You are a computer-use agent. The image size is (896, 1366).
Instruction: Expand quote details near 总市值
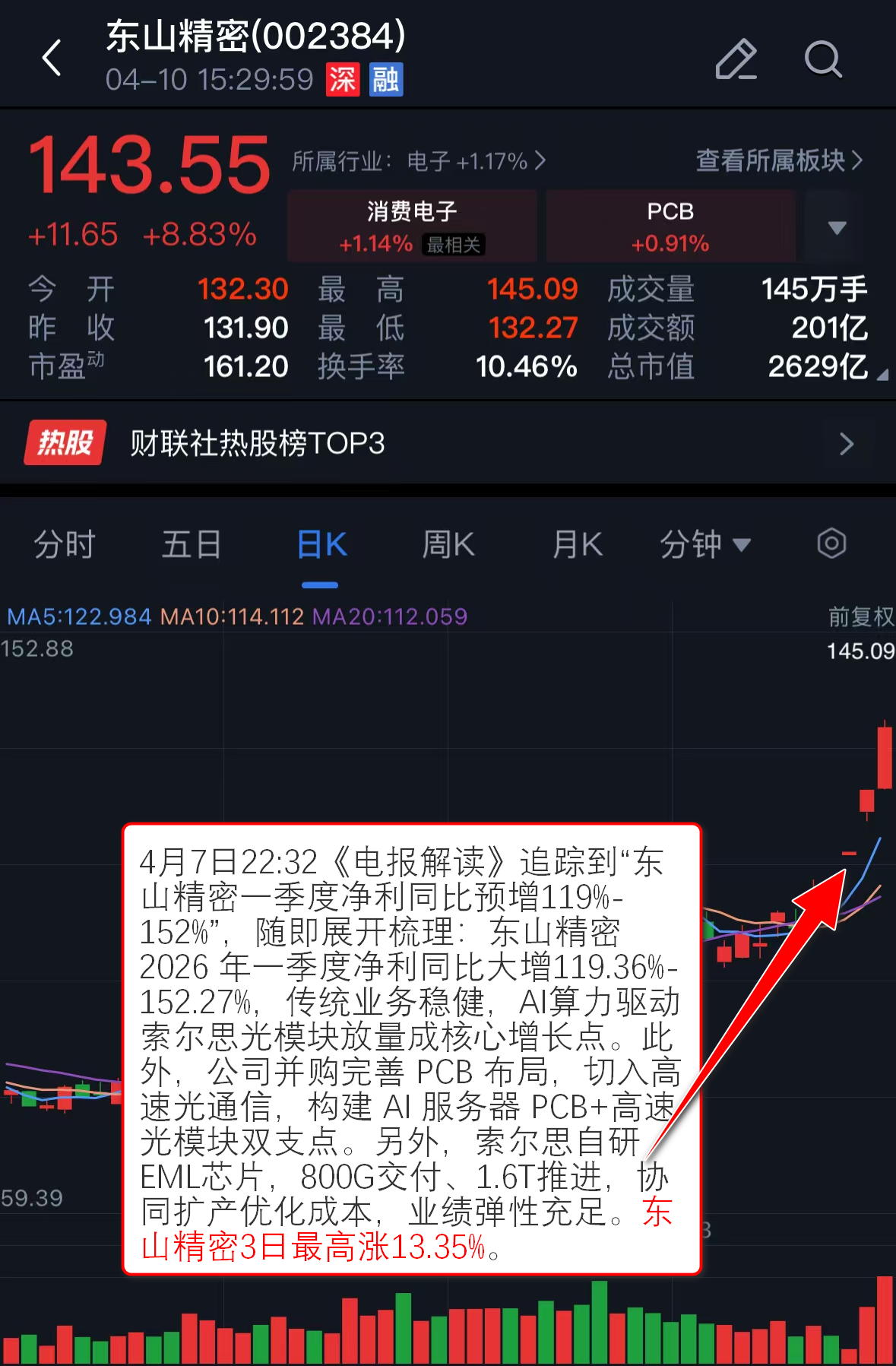click(882, 375)
